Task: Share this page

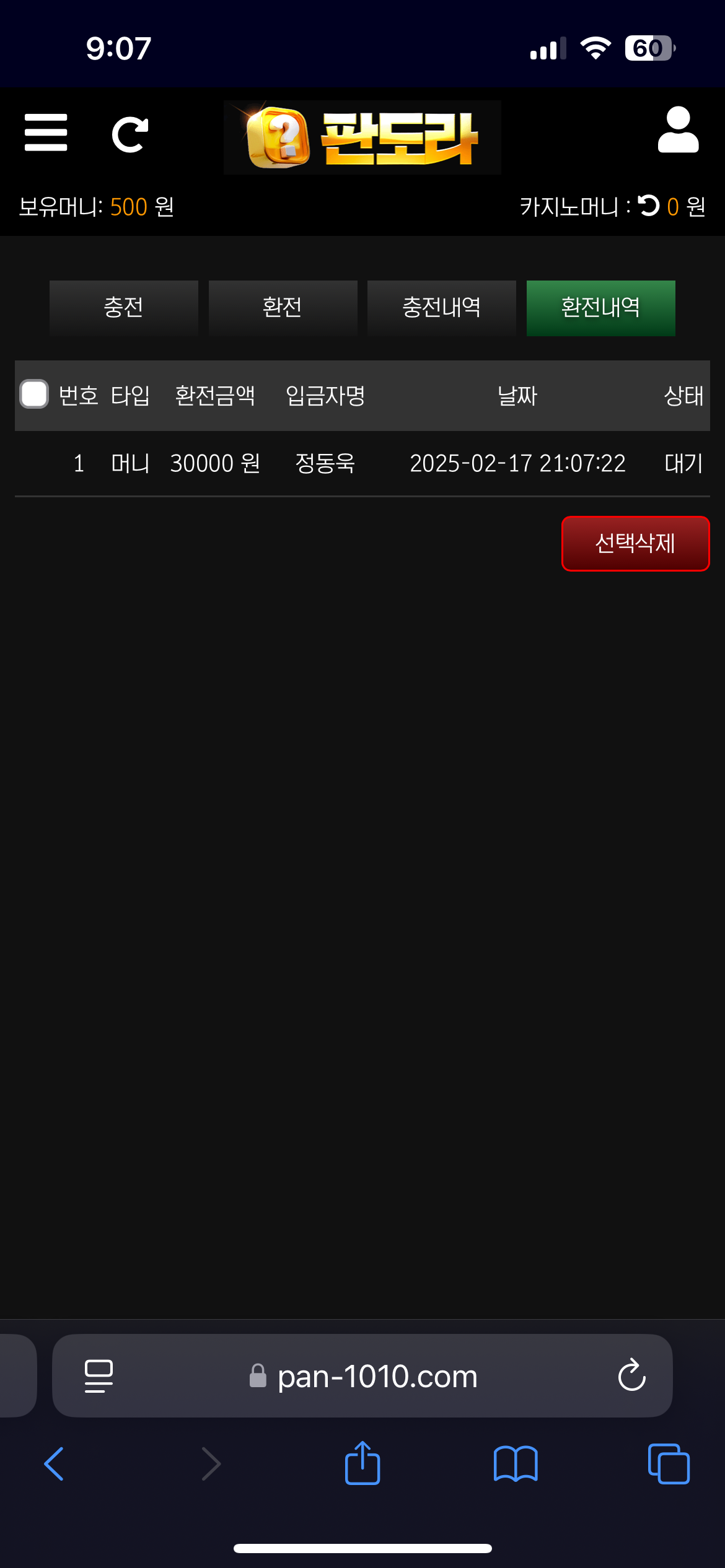Action: pos(362,1463)
